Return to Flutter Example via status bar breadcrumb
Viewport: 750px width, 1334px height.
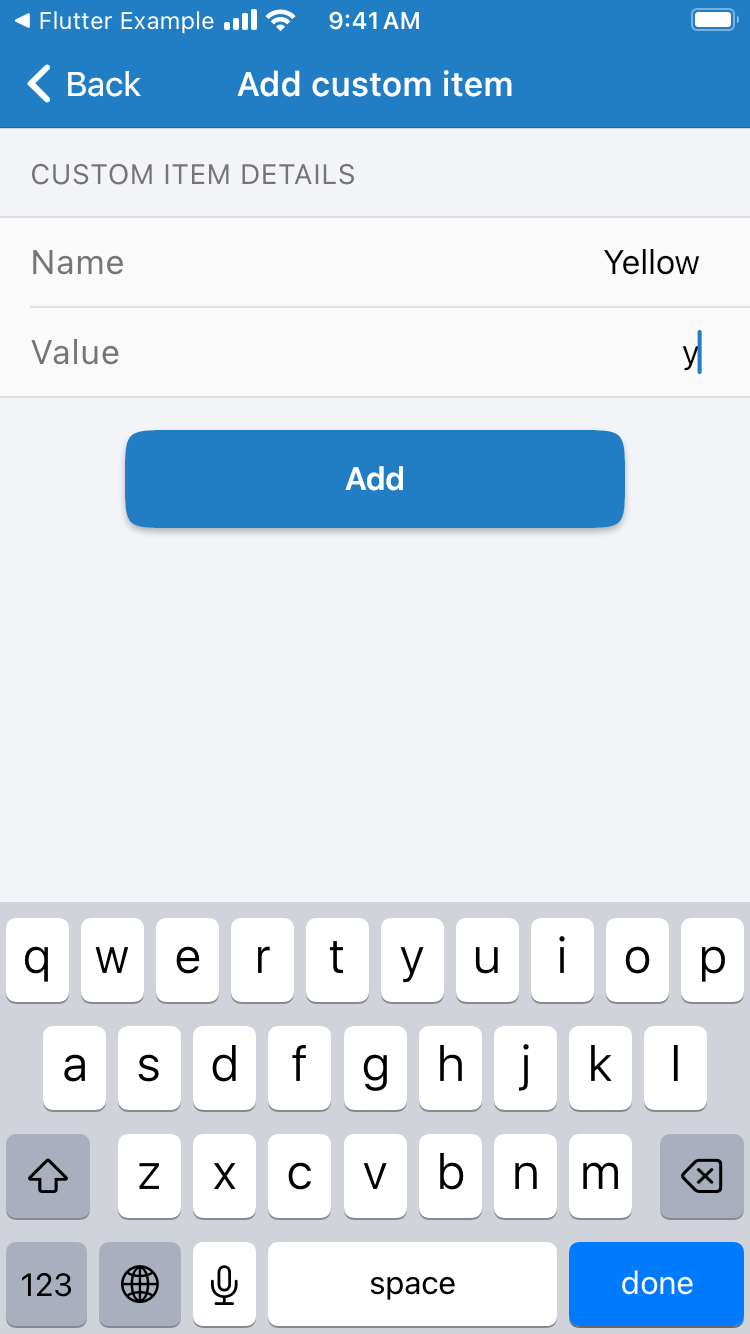point(114,21)
